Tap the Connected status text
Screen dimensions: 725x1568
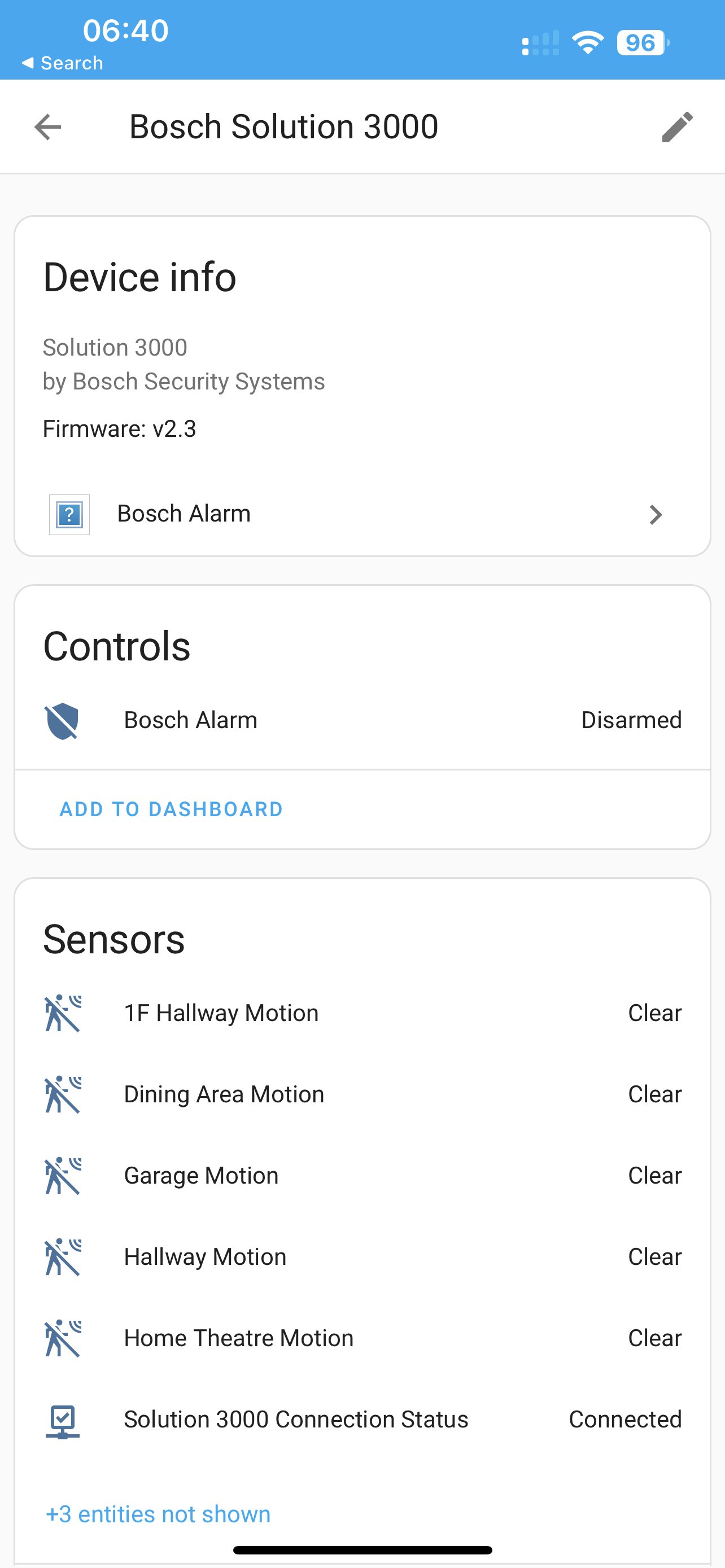624,1418
